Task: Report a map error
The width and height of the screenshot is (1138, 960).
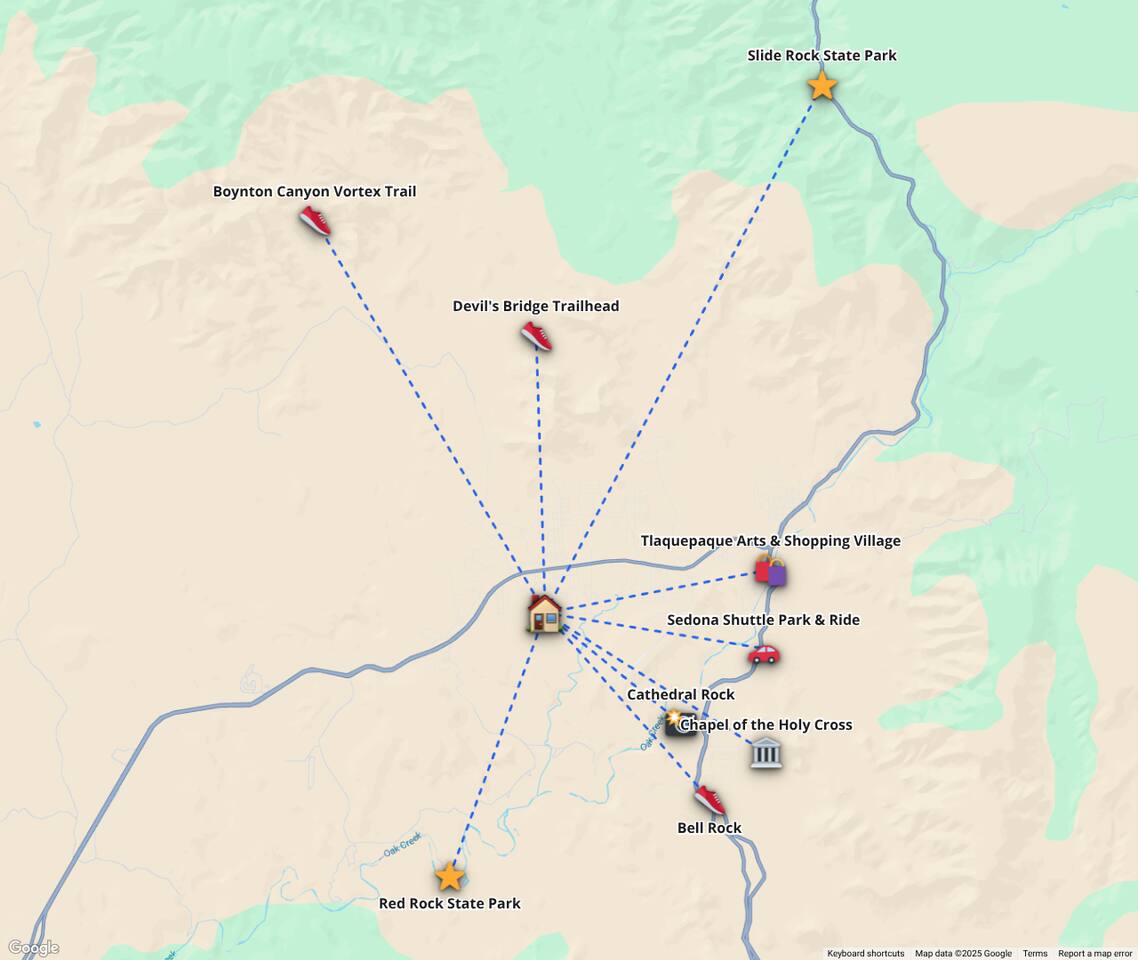Action: click(1095, 953)
